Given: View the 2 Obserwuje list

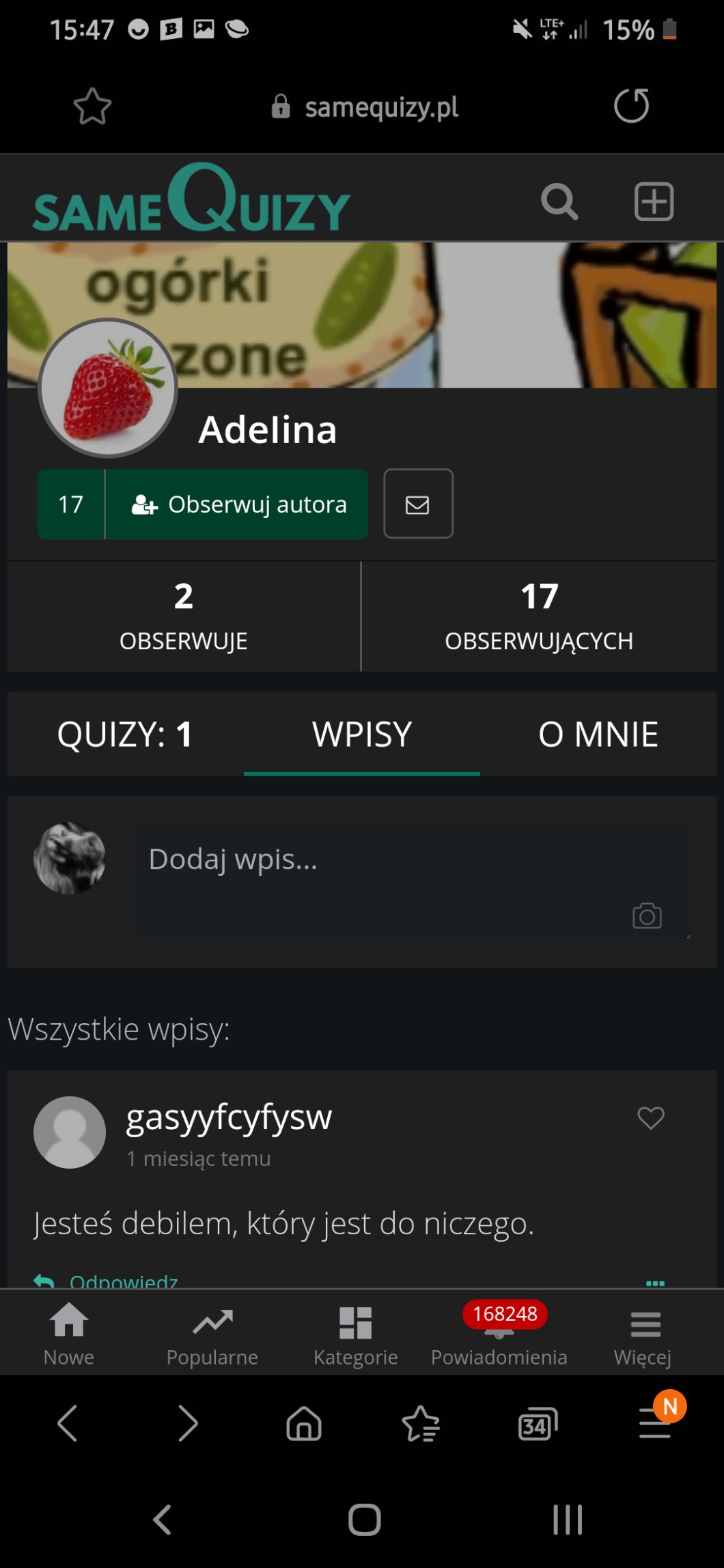Looking at the screenshot, I should [183, 616].
